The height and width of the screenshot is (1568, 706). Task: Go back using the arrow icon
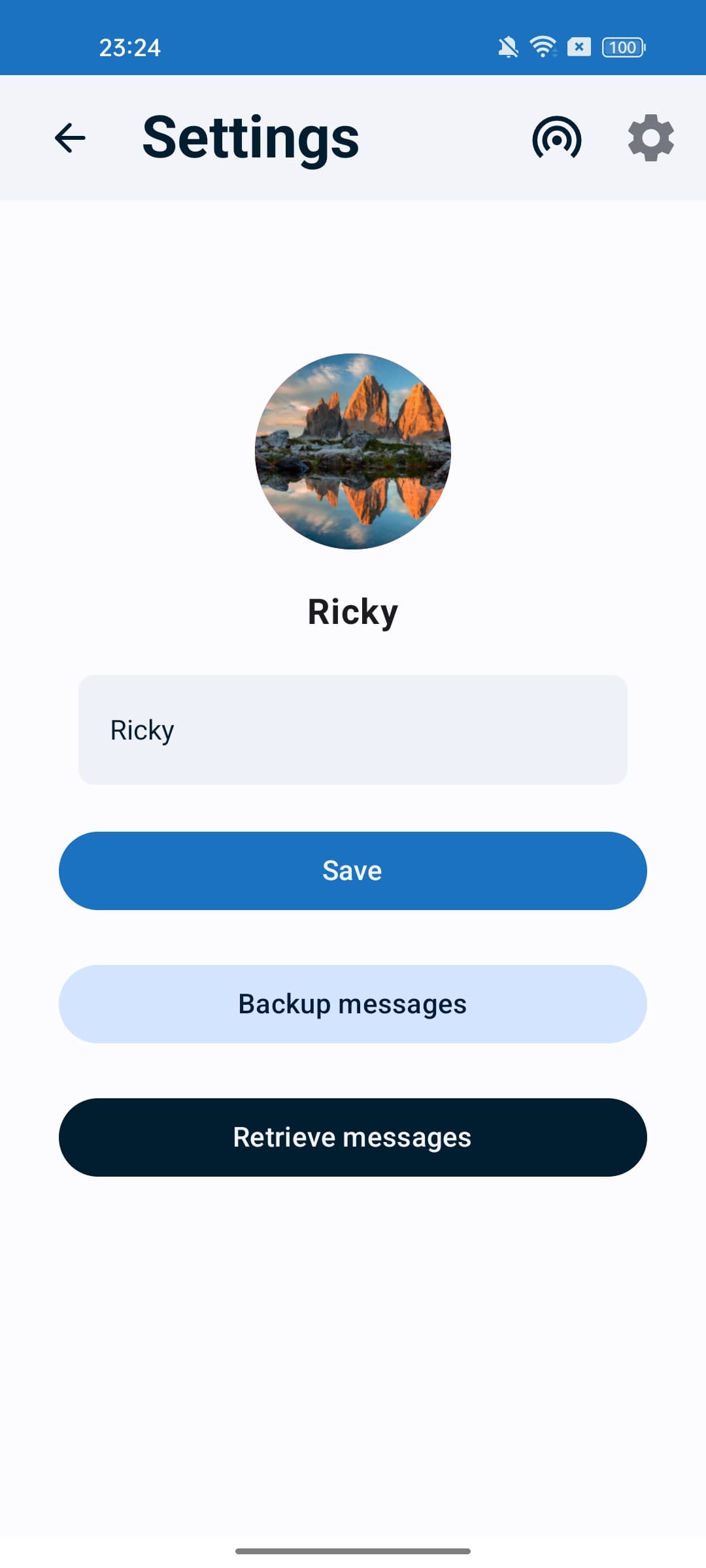[x=70, y=138]
